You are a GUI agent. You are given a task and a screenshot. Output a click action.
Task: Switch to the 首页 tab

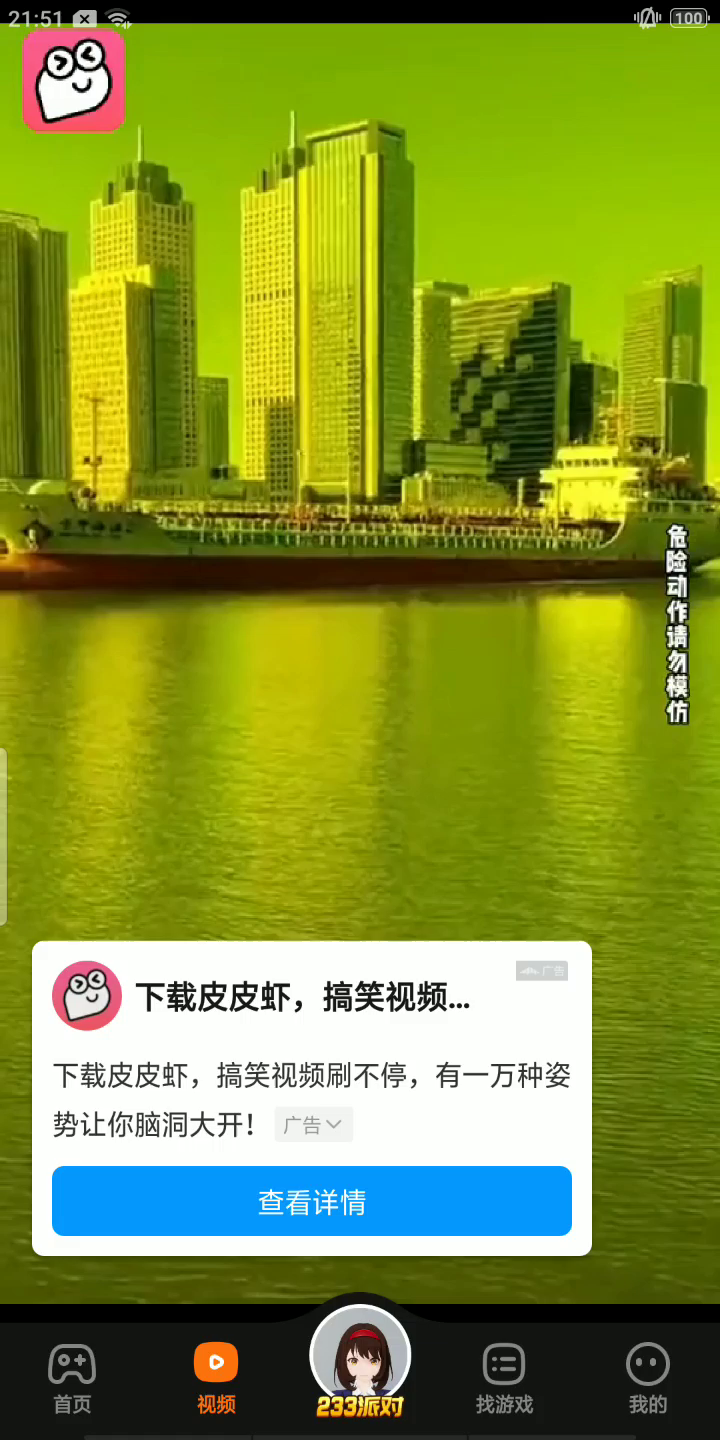(x=72, y=1378)
